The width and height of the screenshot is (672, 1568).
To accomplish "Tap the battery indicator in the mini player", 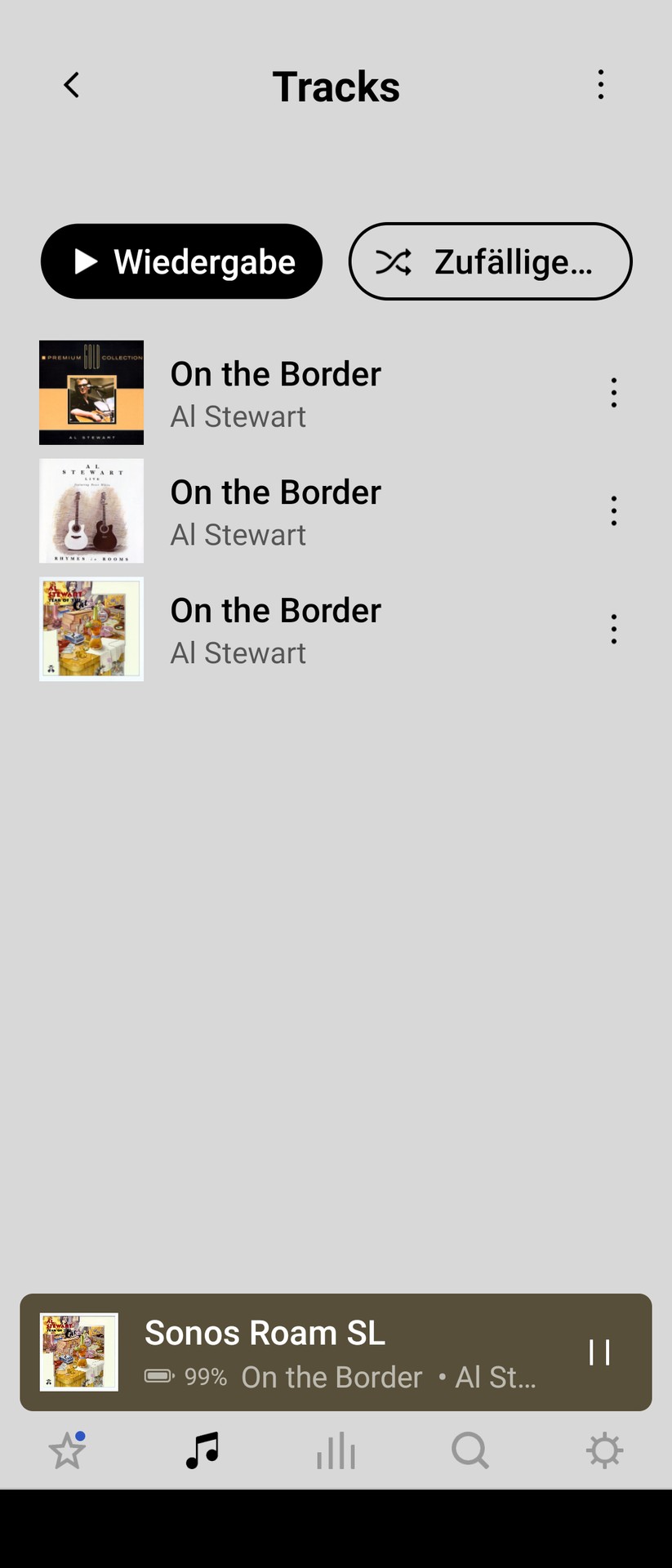I will coord(158,1376).
